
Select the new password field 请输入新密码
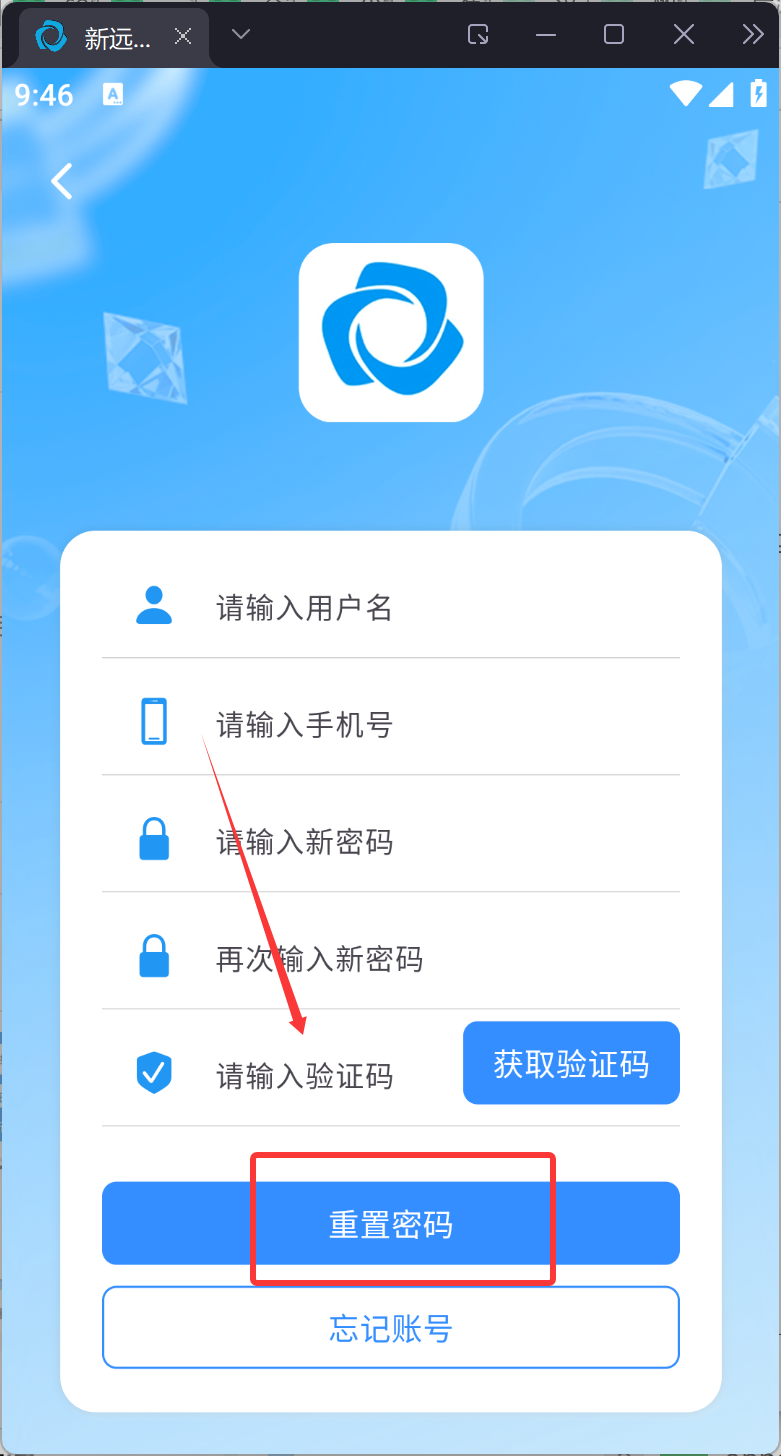coord(400,842)
